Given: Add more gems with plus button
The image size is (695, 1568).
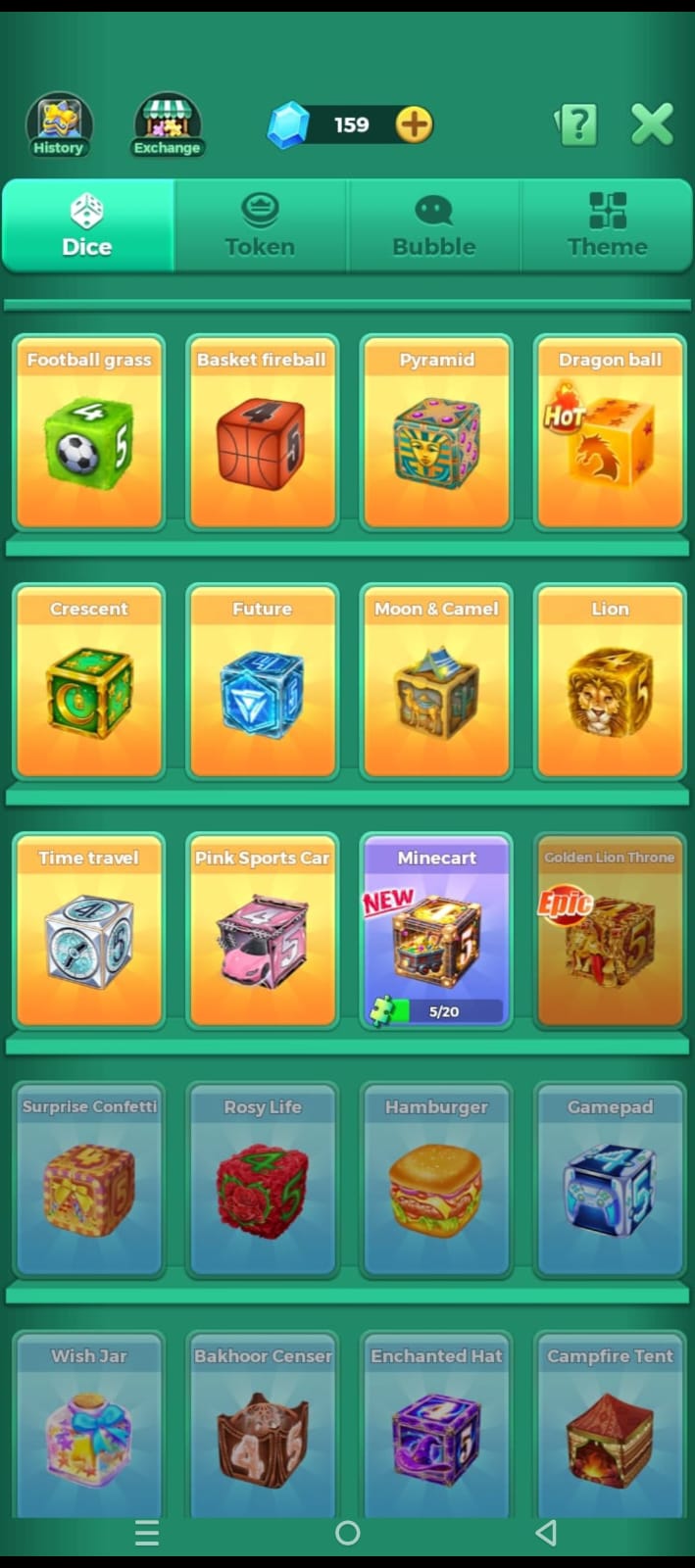Looking at the screenshot, I should (x=414, y=124).
